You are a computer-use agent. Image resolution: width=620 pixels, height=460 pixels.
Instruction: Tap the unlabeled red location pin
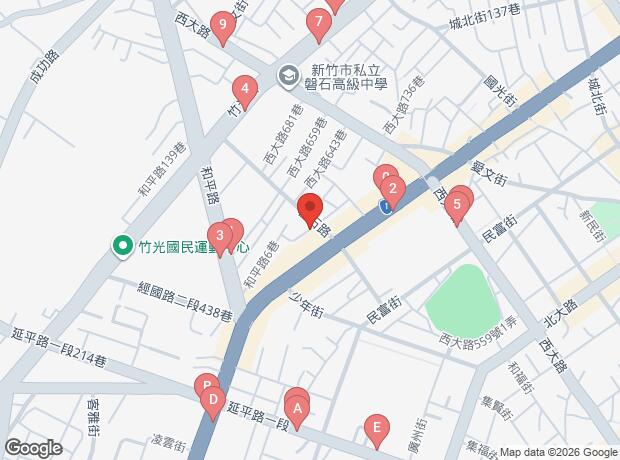click(x=310, y=210)
